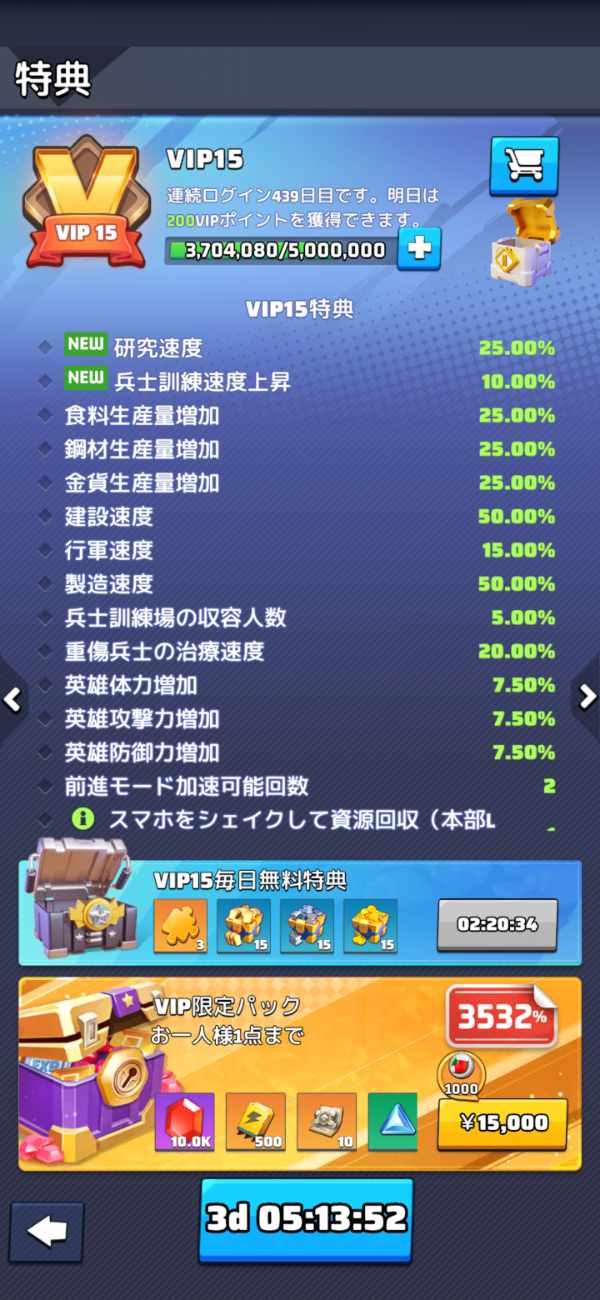Screen dimensions: 600x1300
Task: Tap the back arrow button
Action: pyautogui.click(x=47, y=1231)
